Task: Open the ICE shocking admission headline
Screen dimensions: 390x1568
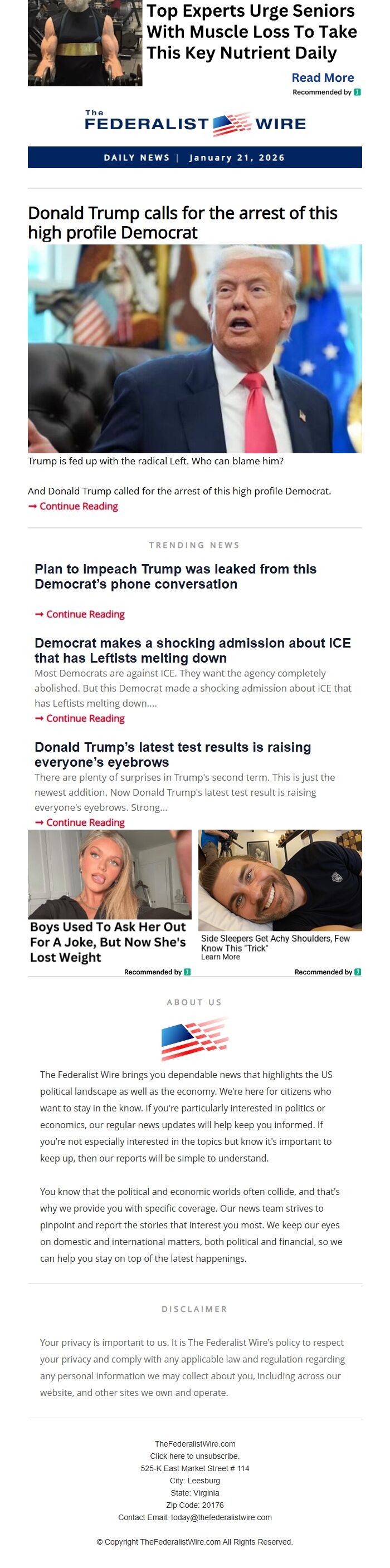Action: click(192, 650)
